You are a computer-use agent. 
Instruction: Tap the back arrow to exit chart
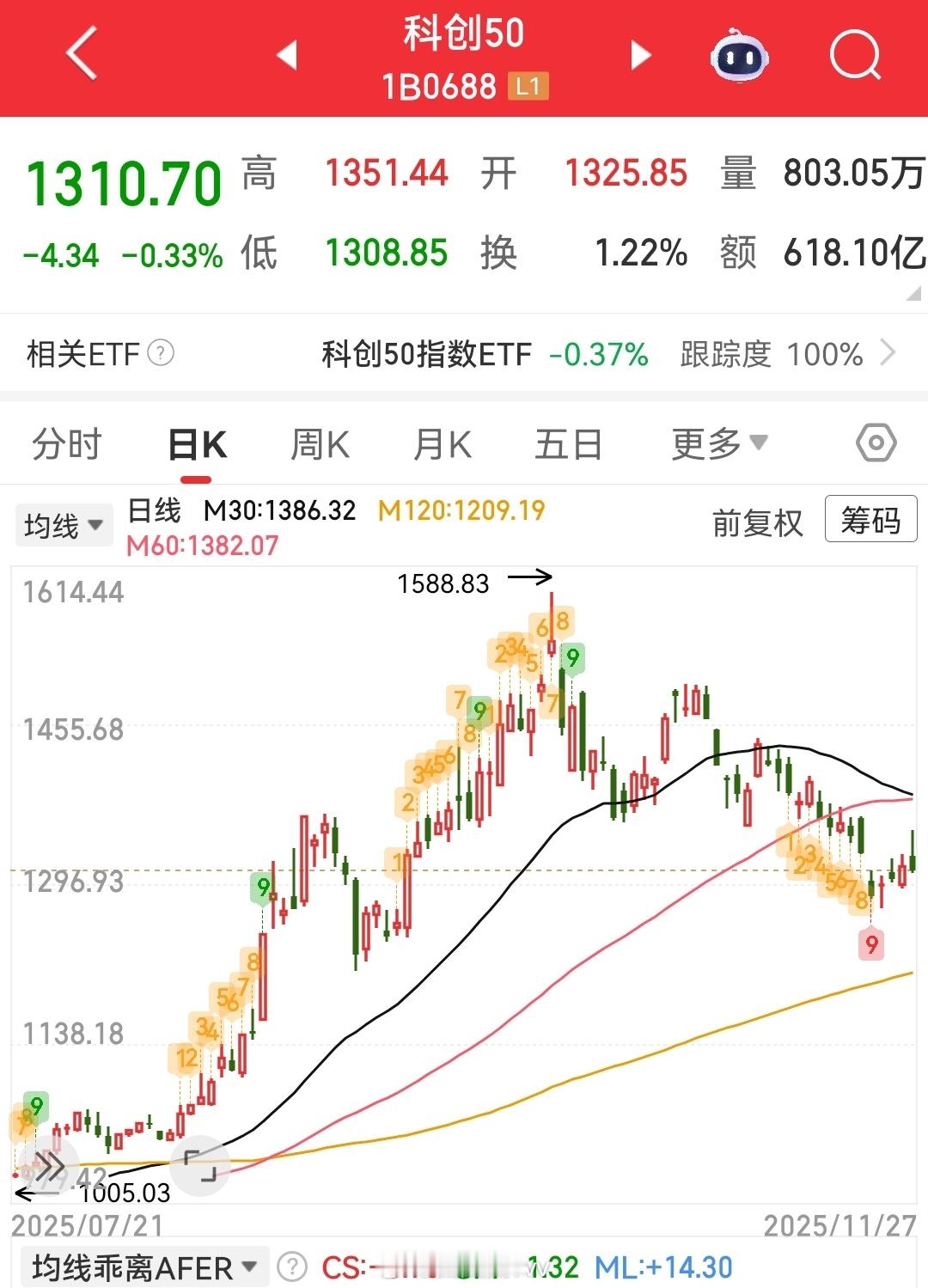tap(78, 53)
